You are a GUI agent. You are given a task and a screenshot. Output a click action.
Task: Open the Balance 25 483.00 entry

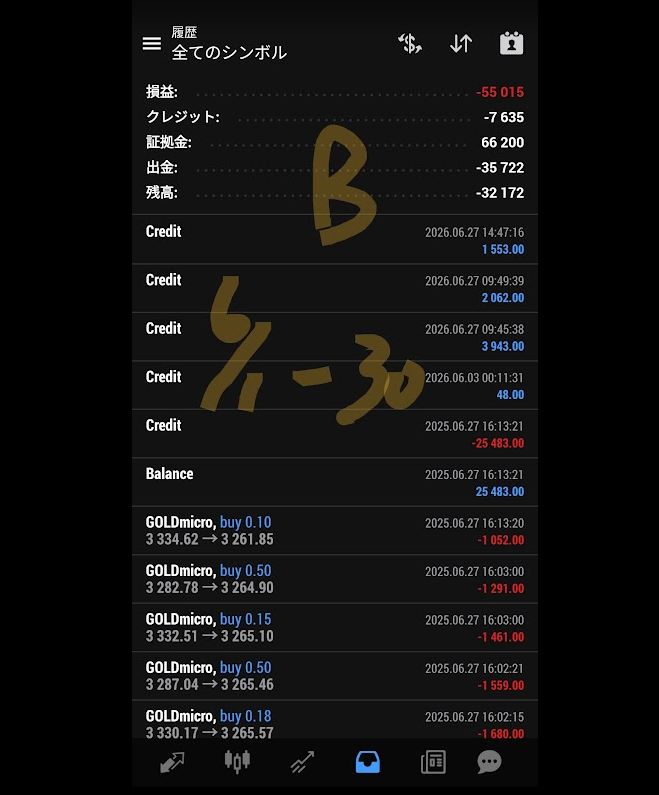(x=334, y=482)
